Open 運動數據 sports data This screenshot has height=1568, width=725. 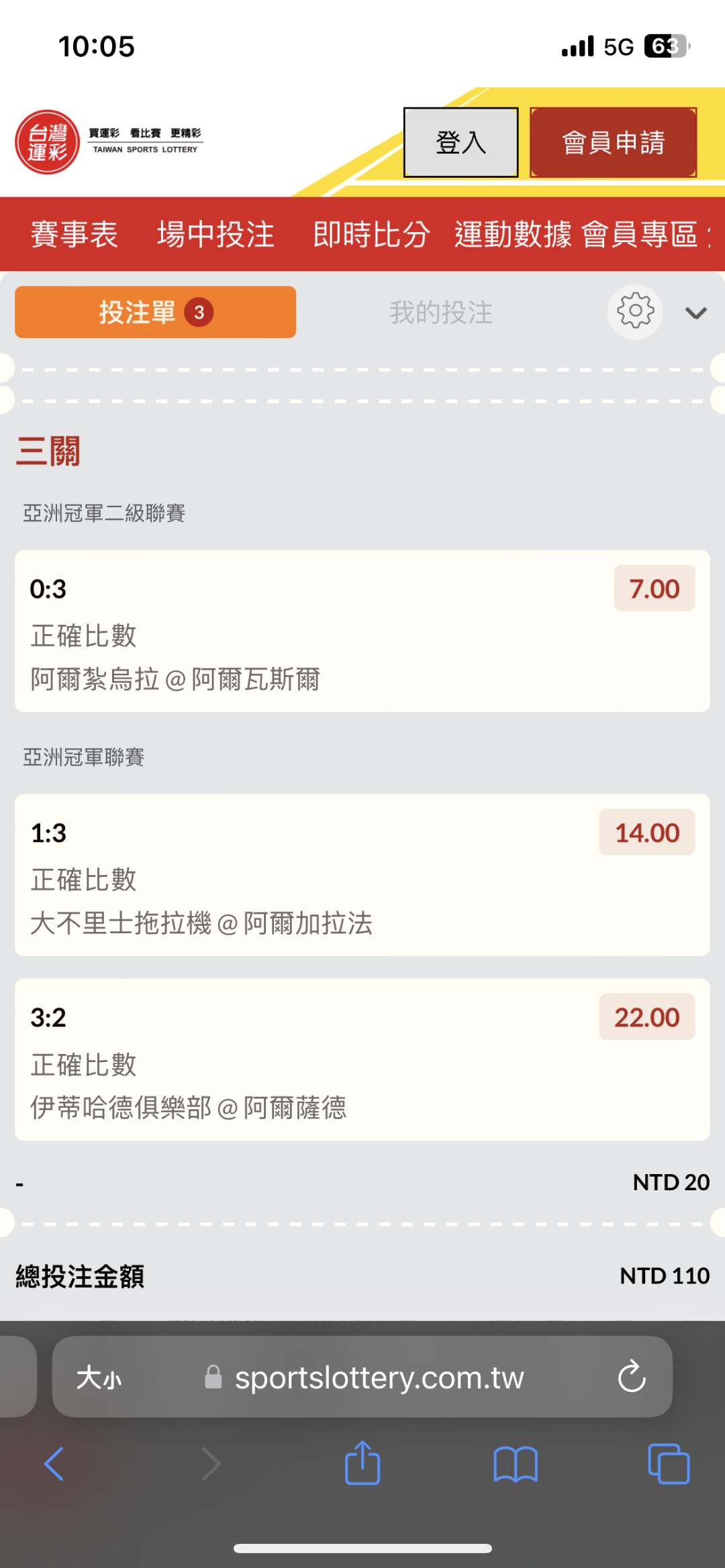point(513,234)
